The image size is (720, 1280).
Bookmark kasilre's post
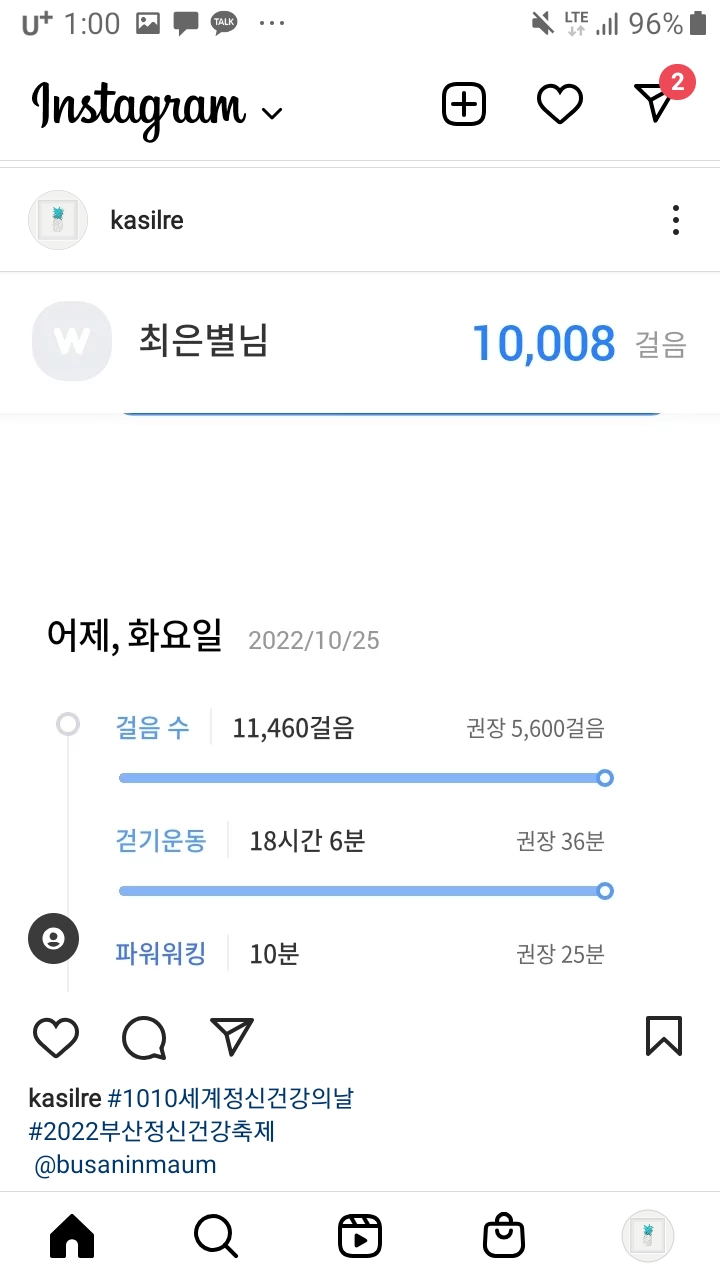tap(664, 1037)
